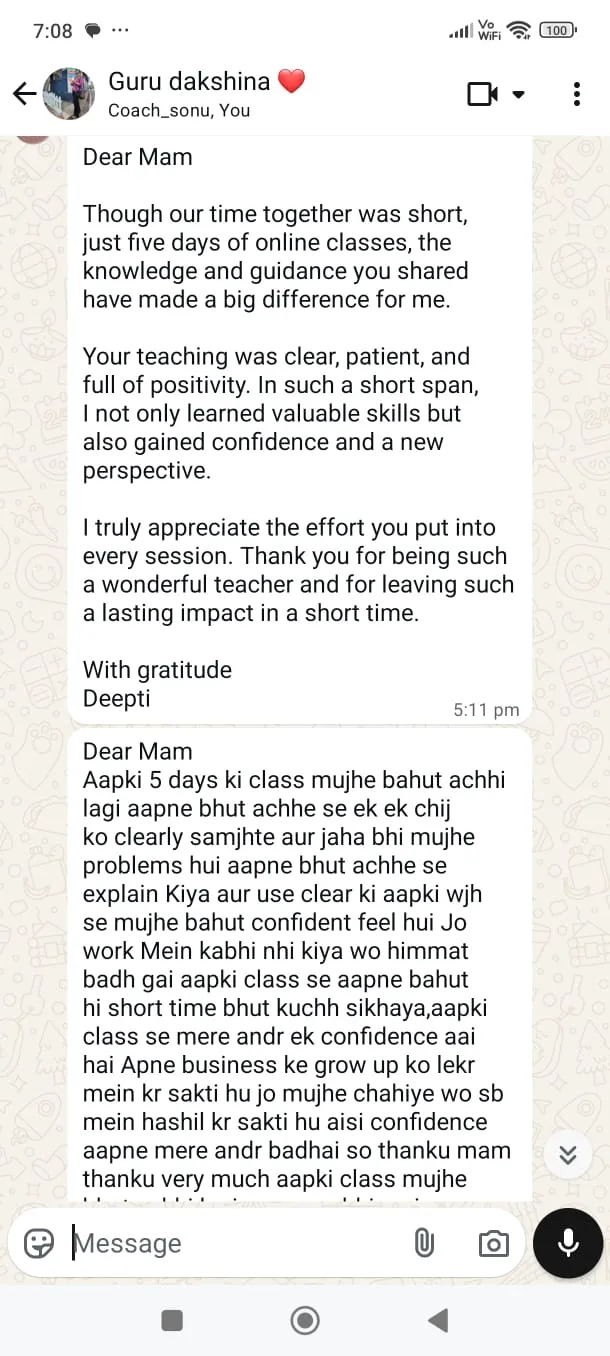
Task: Open the emoji and sticker picker
Action: tap(39, 1243)
